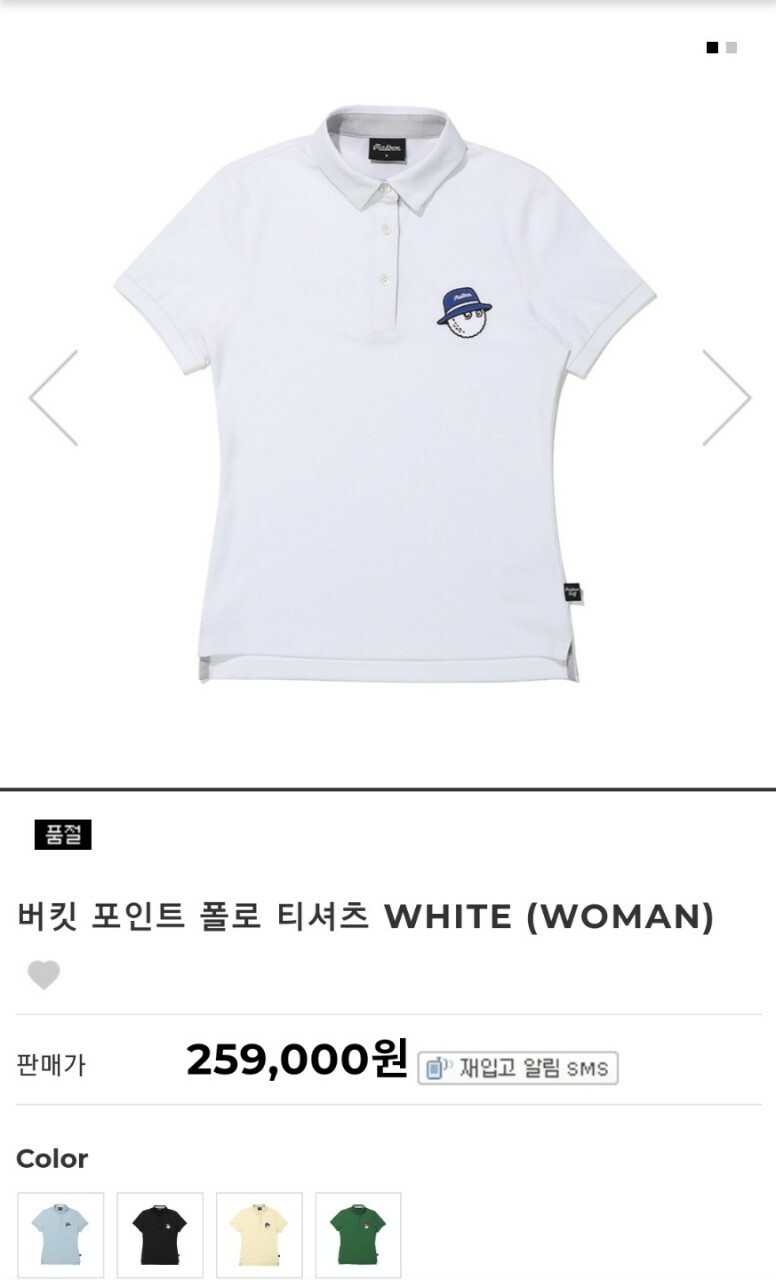Select the light blue color option
This screenshot has width=776, height=1280.
pos(60,1235)
